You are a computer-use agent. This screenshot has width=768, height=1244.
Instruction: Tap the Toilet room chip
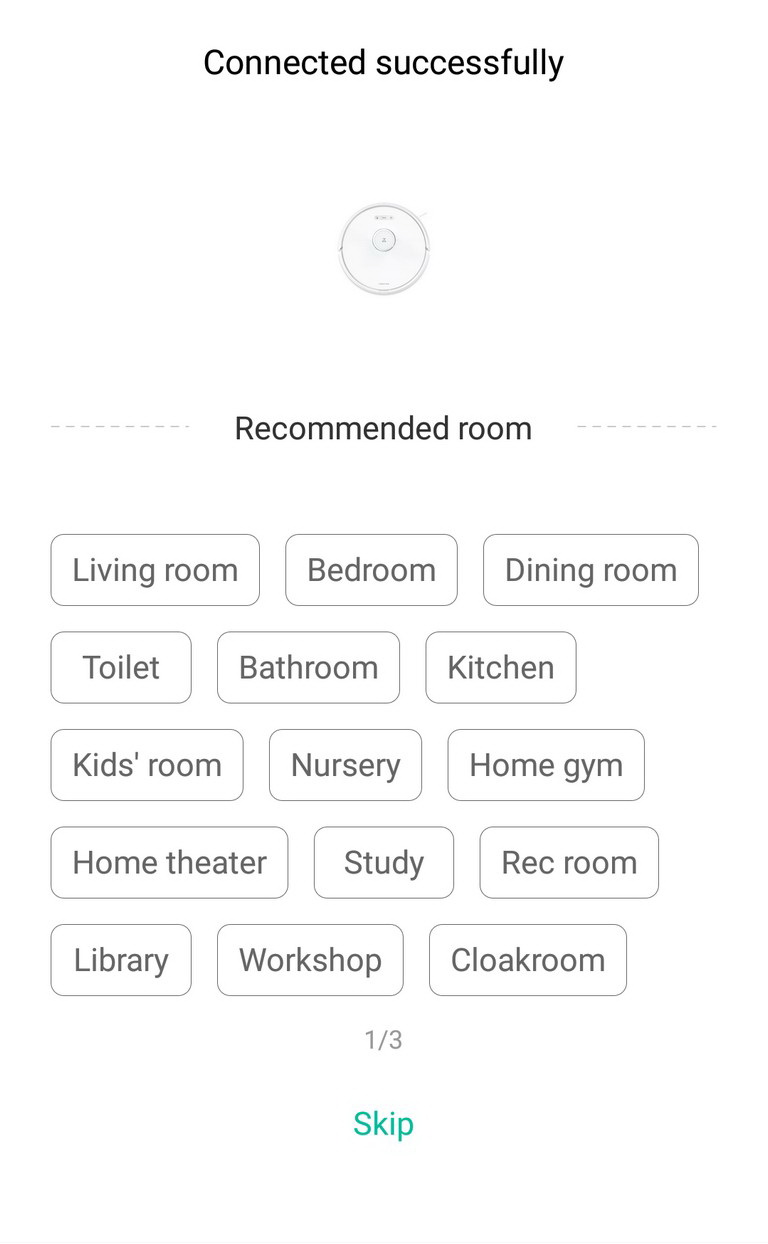[x=121, y=667]
